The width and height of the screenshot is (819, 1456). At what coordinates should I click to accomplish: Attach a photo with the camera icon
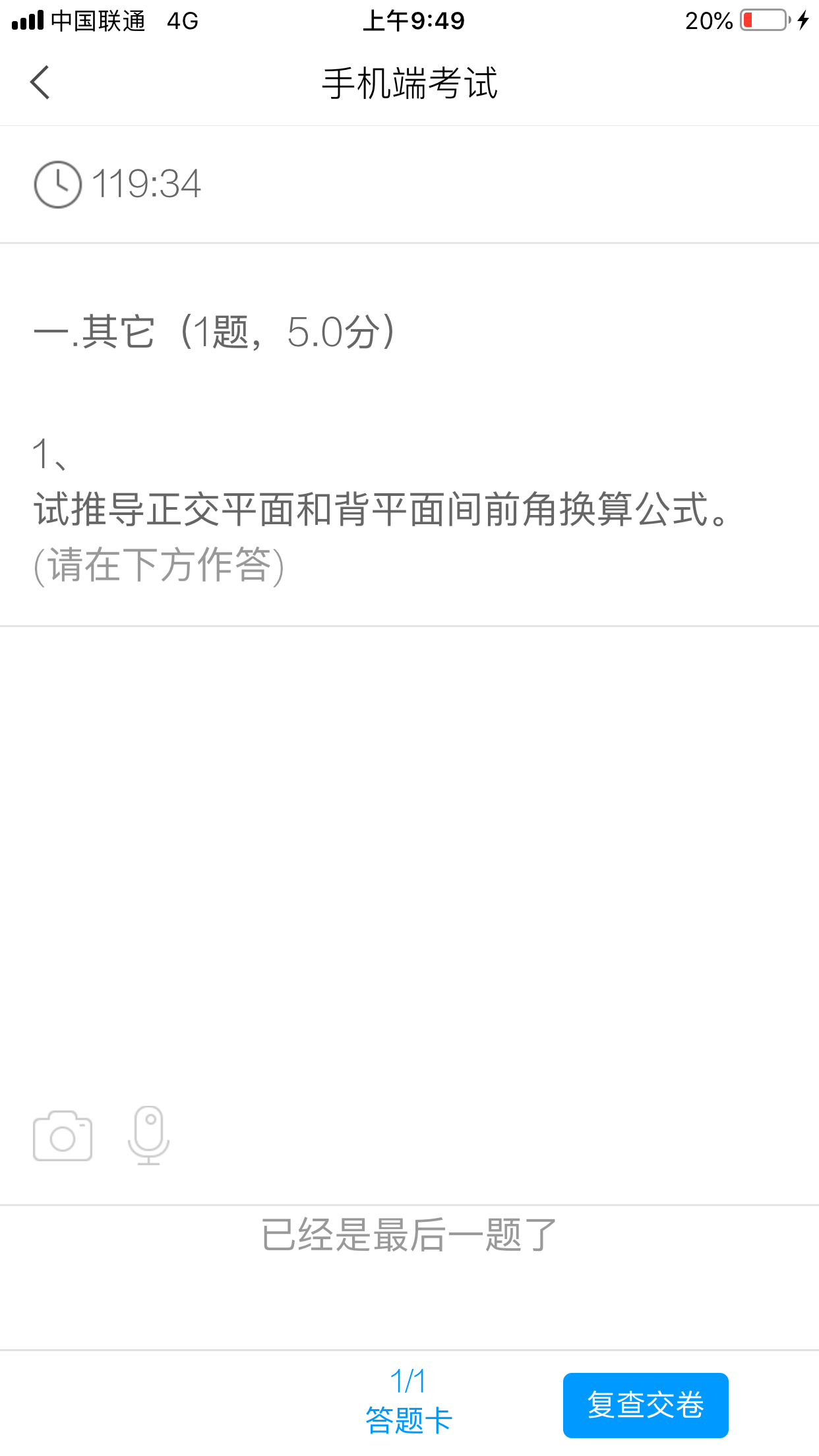[x=63, y=1136]
